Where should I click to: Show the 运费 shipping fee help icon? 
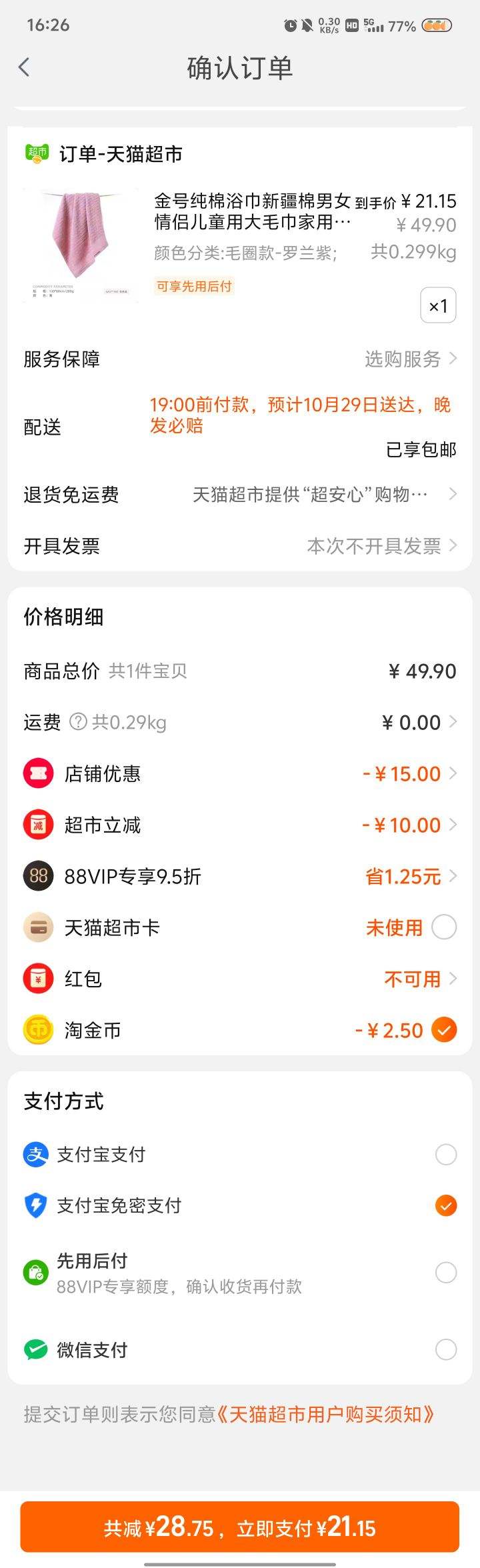tap(79, 722)
